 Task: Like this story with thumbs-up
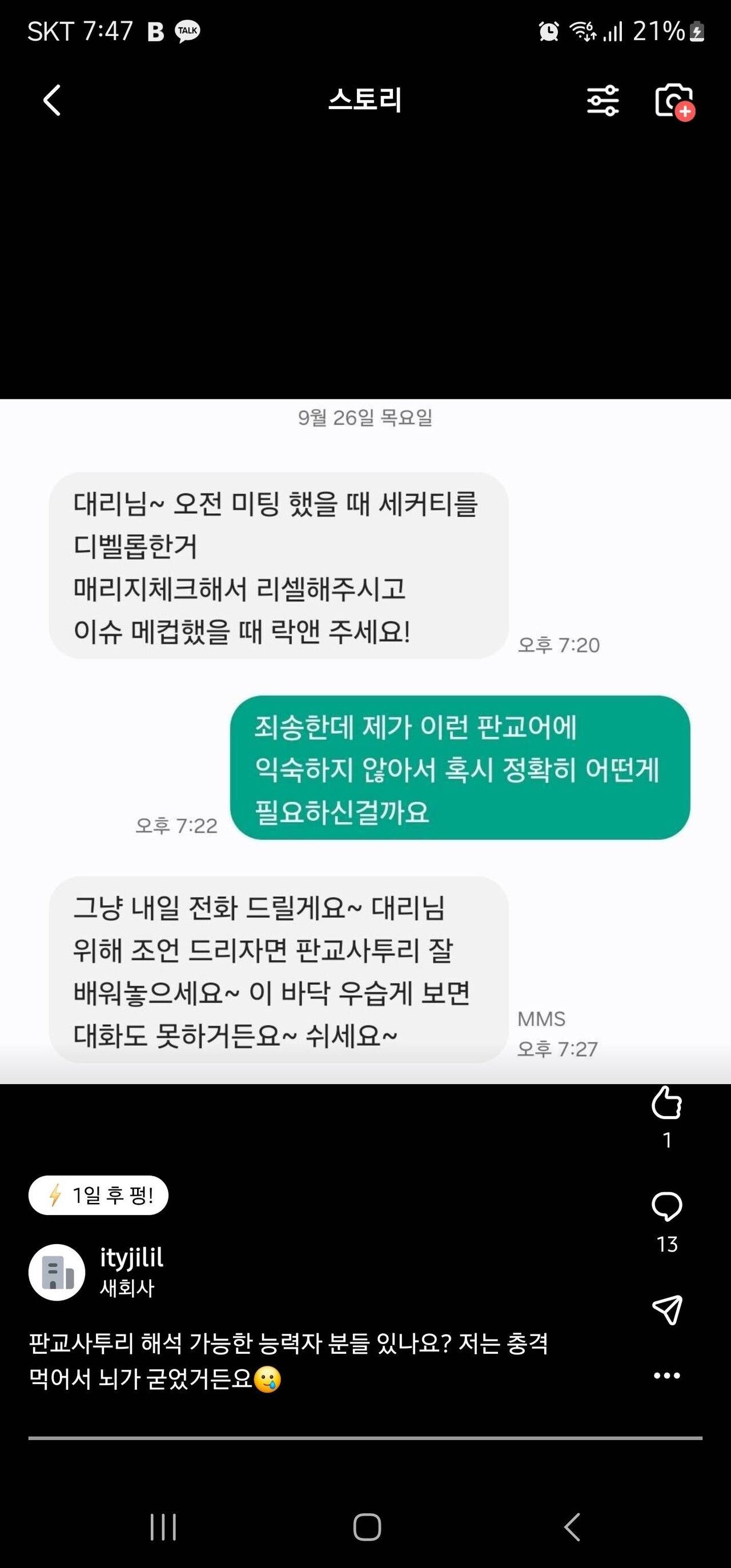coord(667,1103)
